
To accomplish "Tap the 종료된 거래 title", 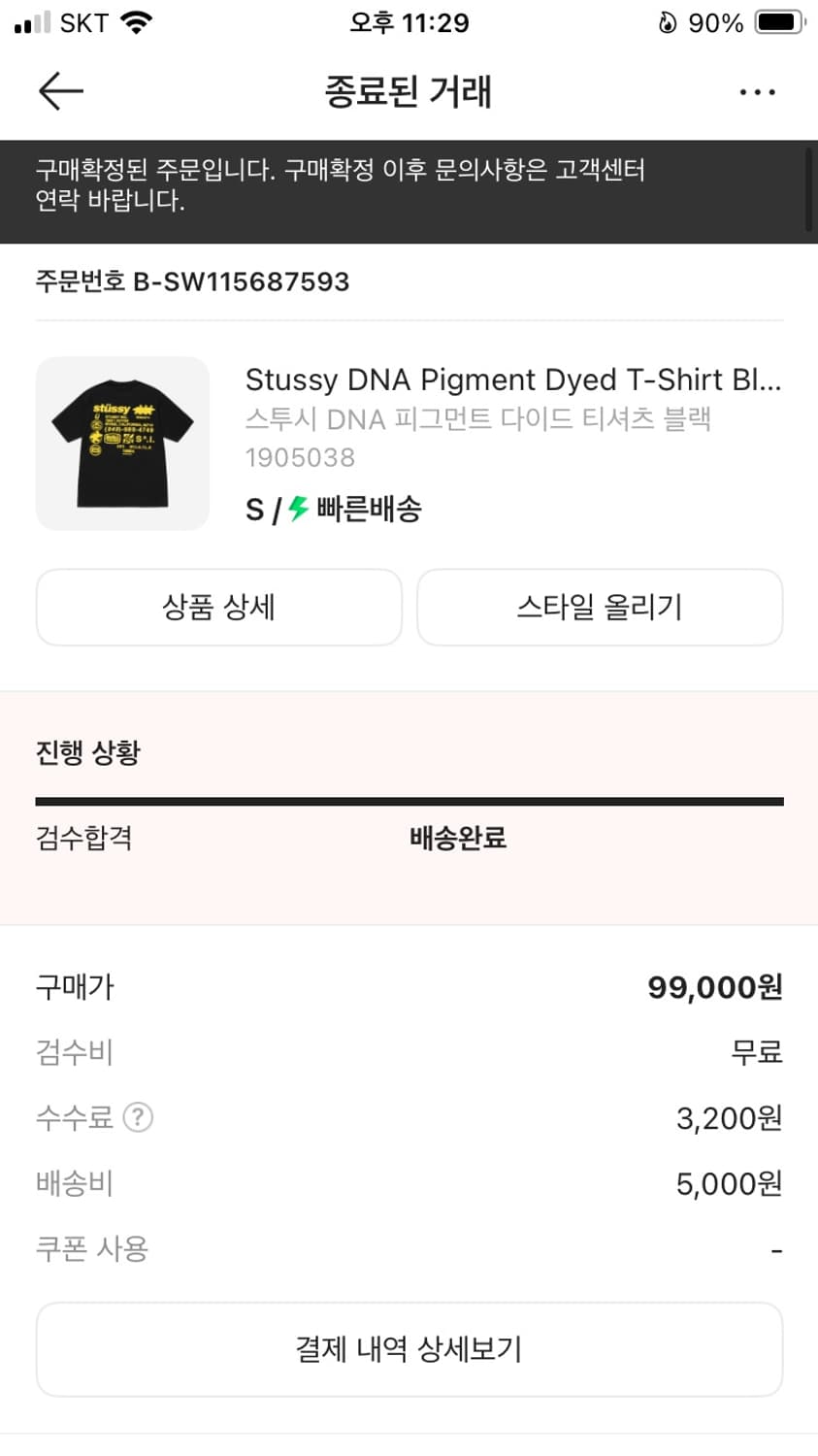I will click(409, 90).
